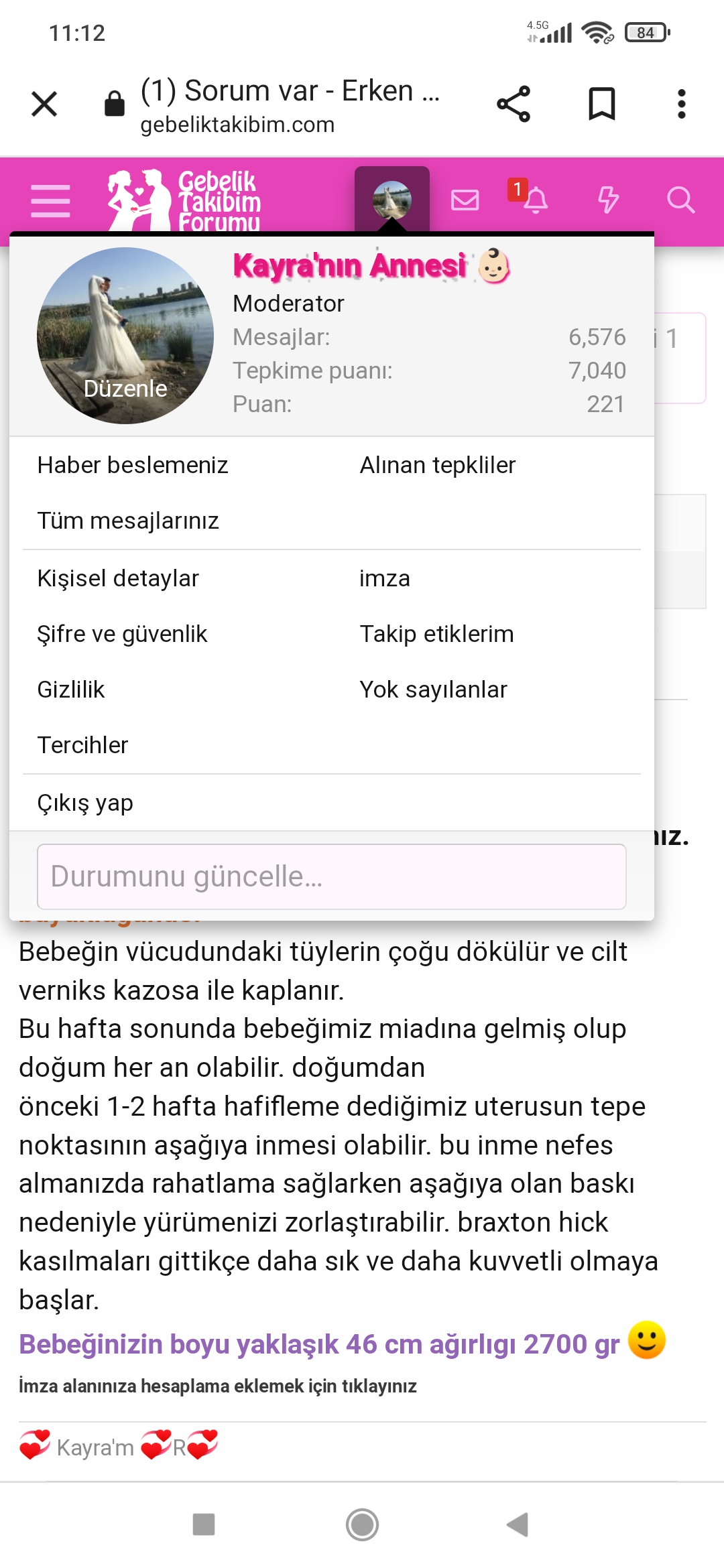Screen dimensions: 724x1568
Task: Open notifications via the bell icon
Action: pos(536,199)
